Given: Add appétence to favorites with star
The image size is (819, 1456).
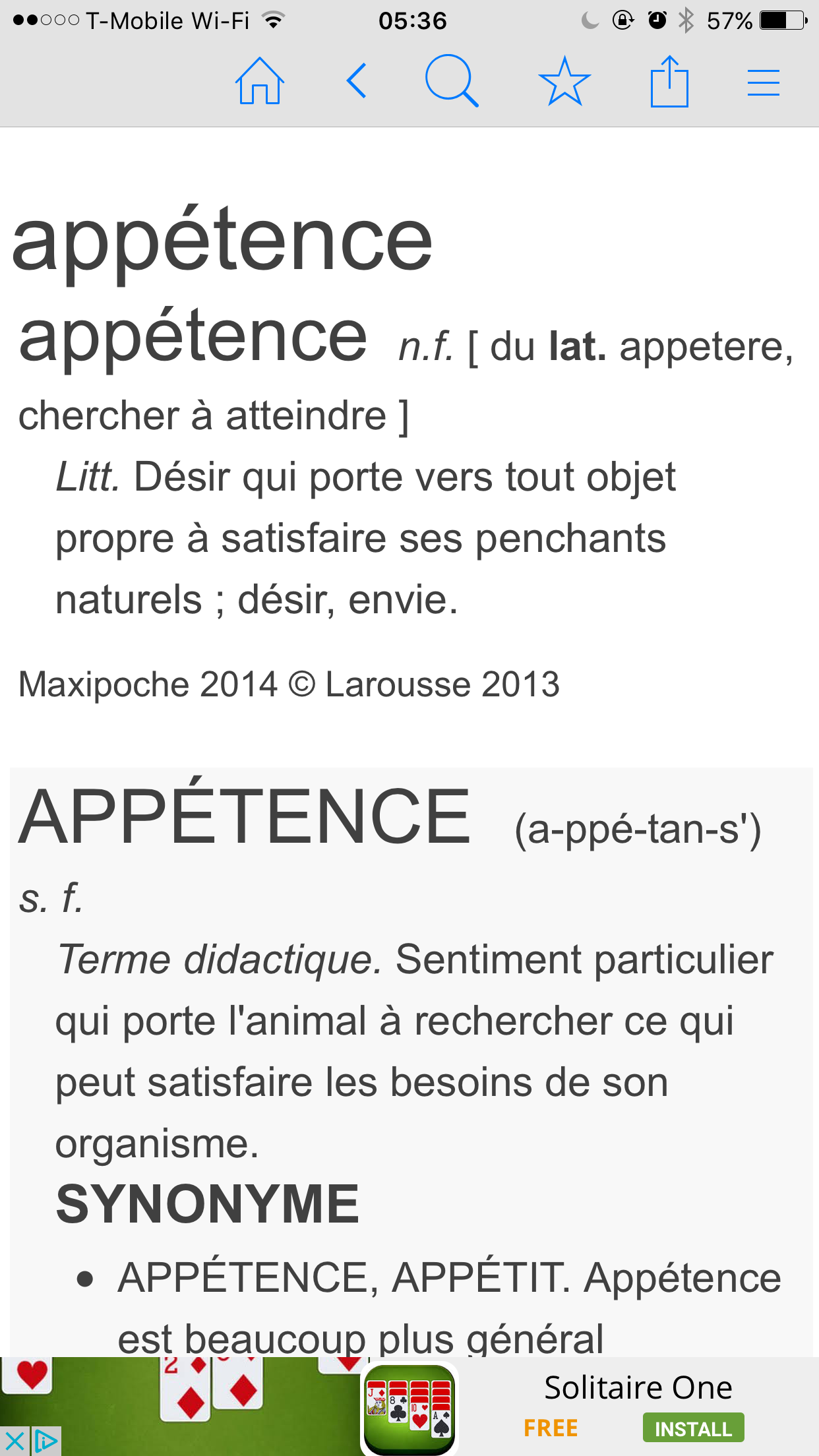Looking at the screenshot, I should click(x=564, y=82).
